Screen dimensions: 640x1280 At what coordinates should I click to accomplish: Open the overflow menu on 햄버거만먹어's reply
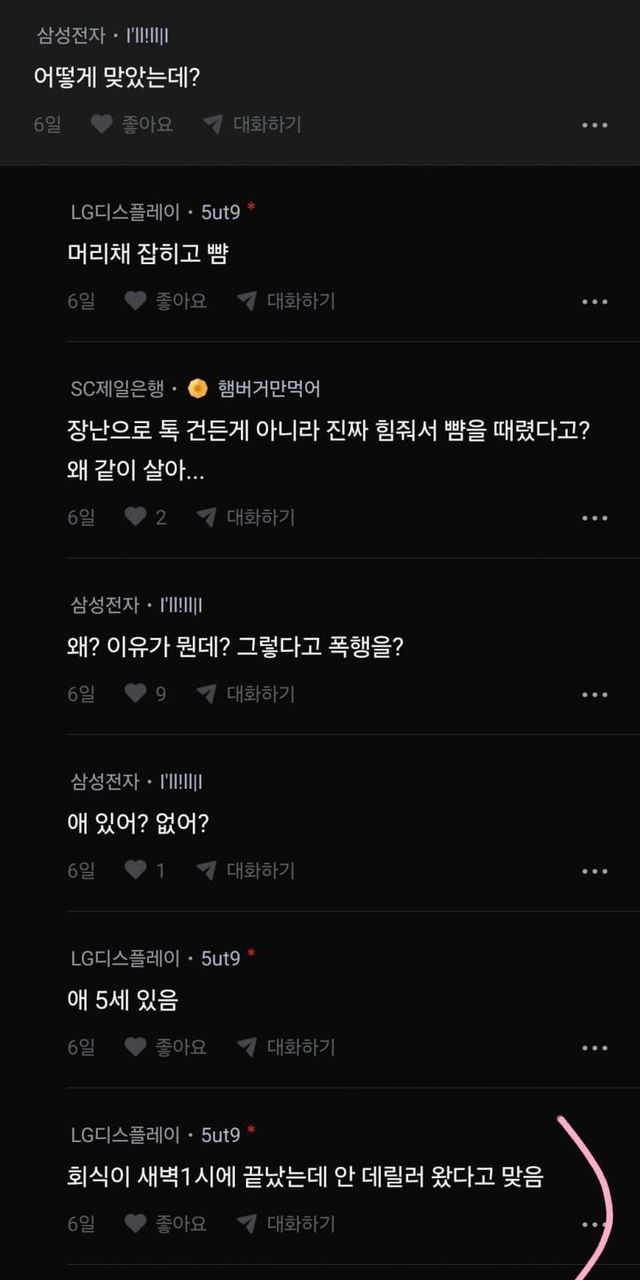click(594, 518)
